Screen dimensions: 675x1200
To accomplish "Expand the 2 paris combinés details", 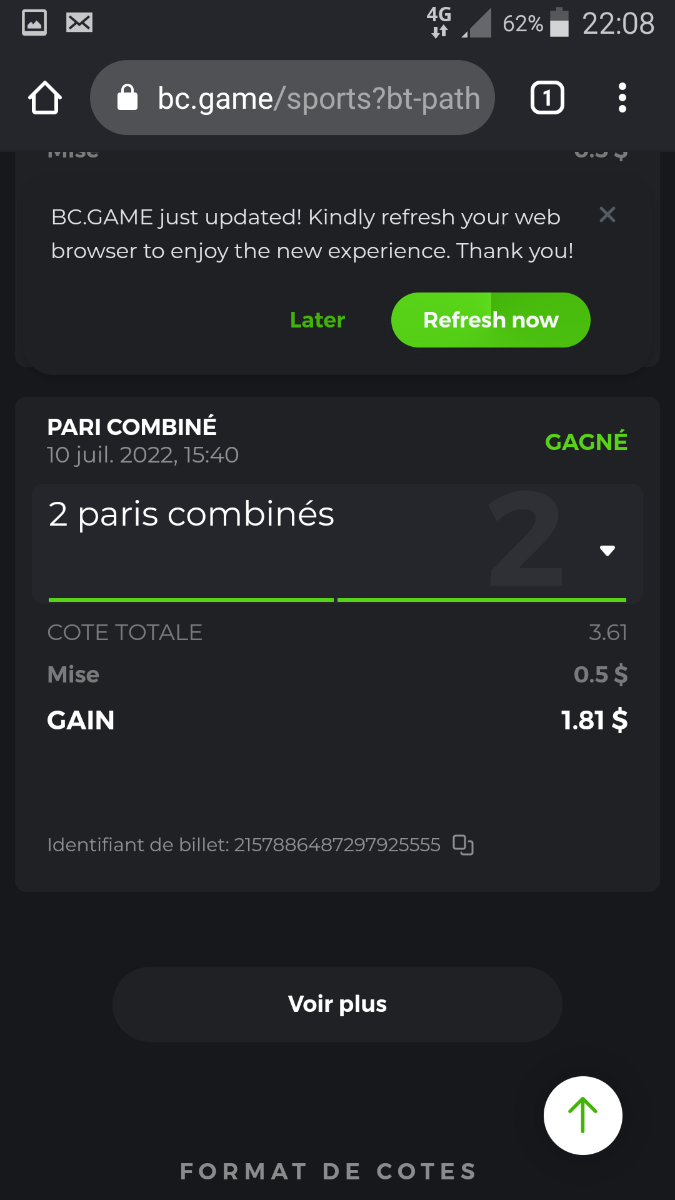I will (x=607, y=550).
